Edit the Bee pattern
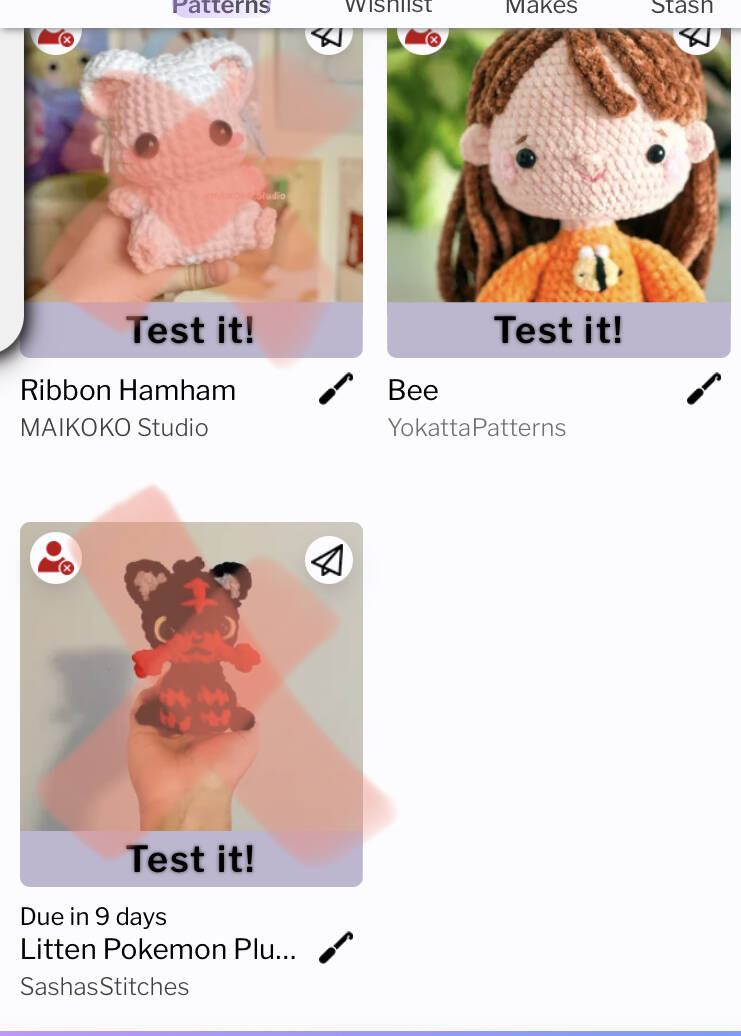Screen dimensions: 741x1036 pyautogui.click(x=704, y=389)
